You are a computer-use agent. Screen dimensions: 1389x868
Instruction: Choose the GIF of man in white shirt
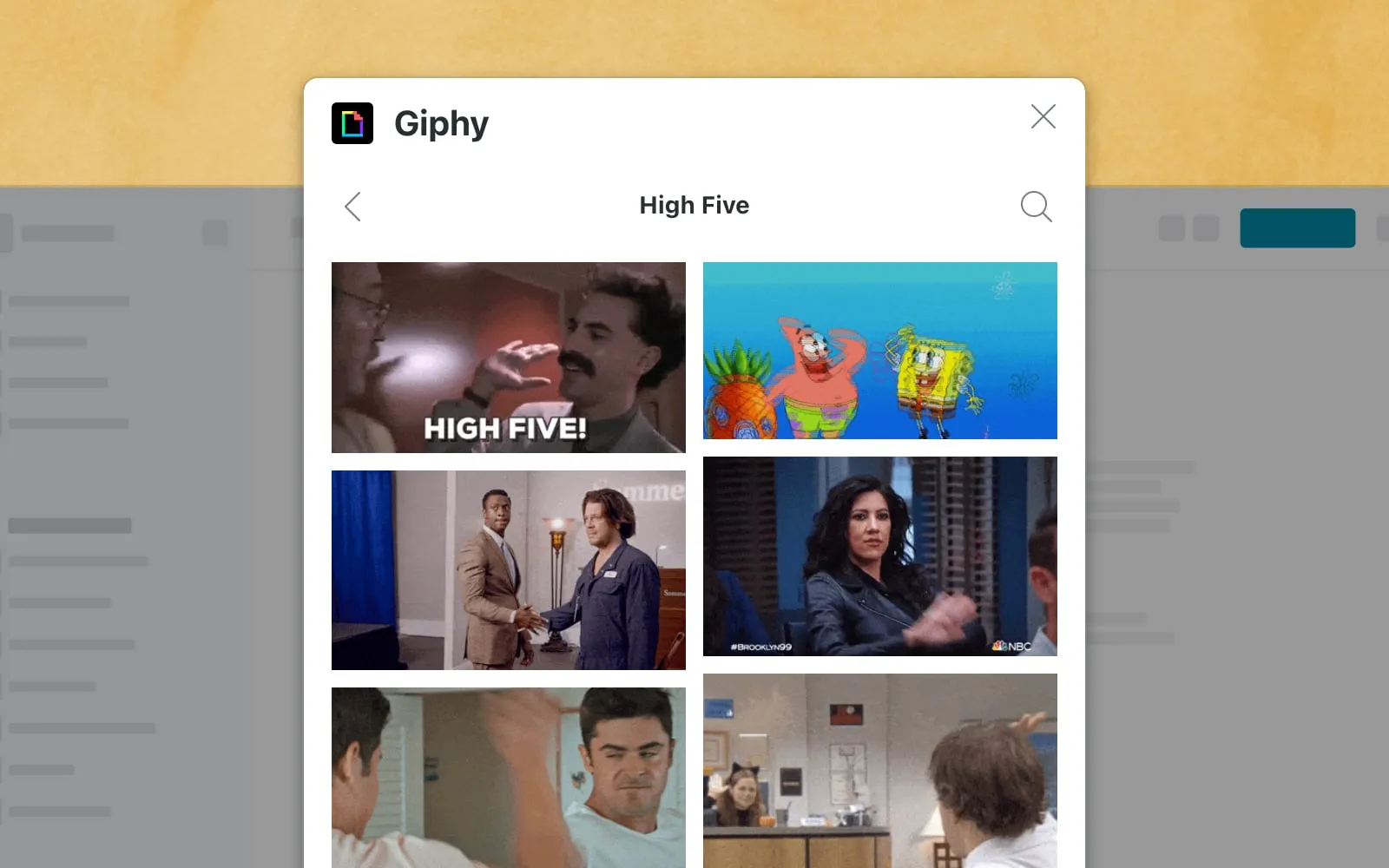pos(508,777)
